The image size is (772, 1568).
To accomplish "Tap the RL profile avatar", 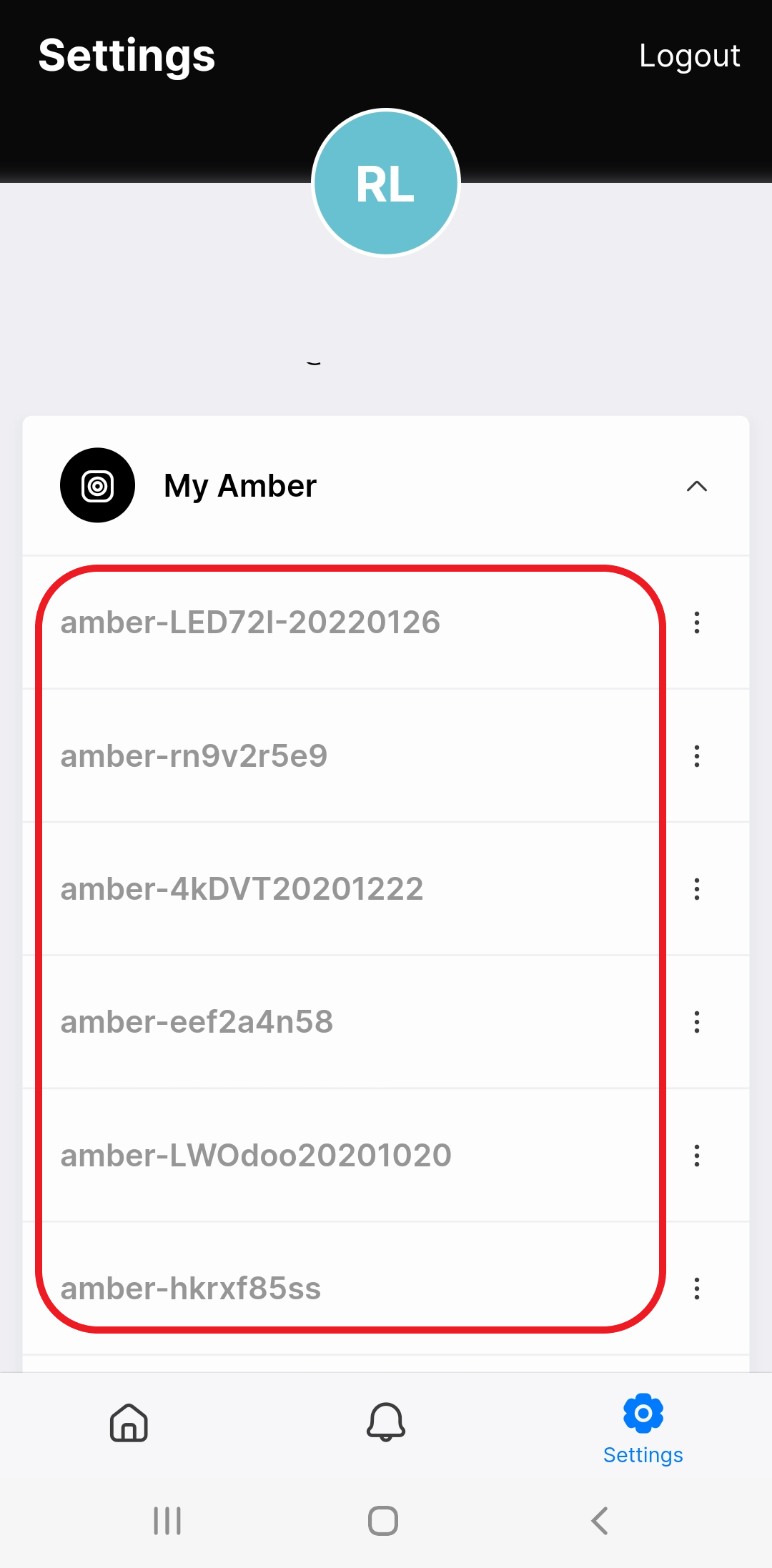I will pos(386,183).
